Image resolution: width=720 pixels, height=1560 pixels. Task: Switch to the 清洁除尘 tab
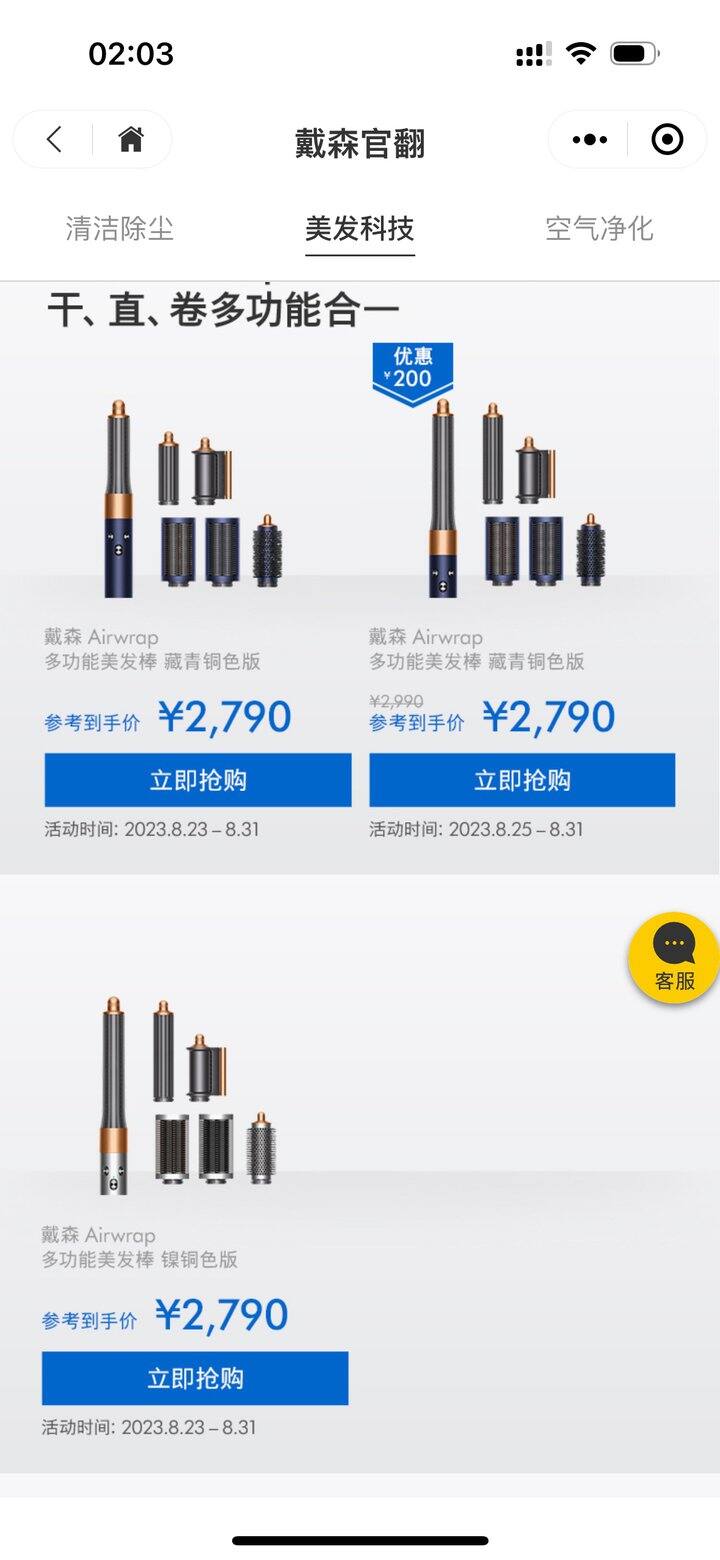[x=120, y=228]
